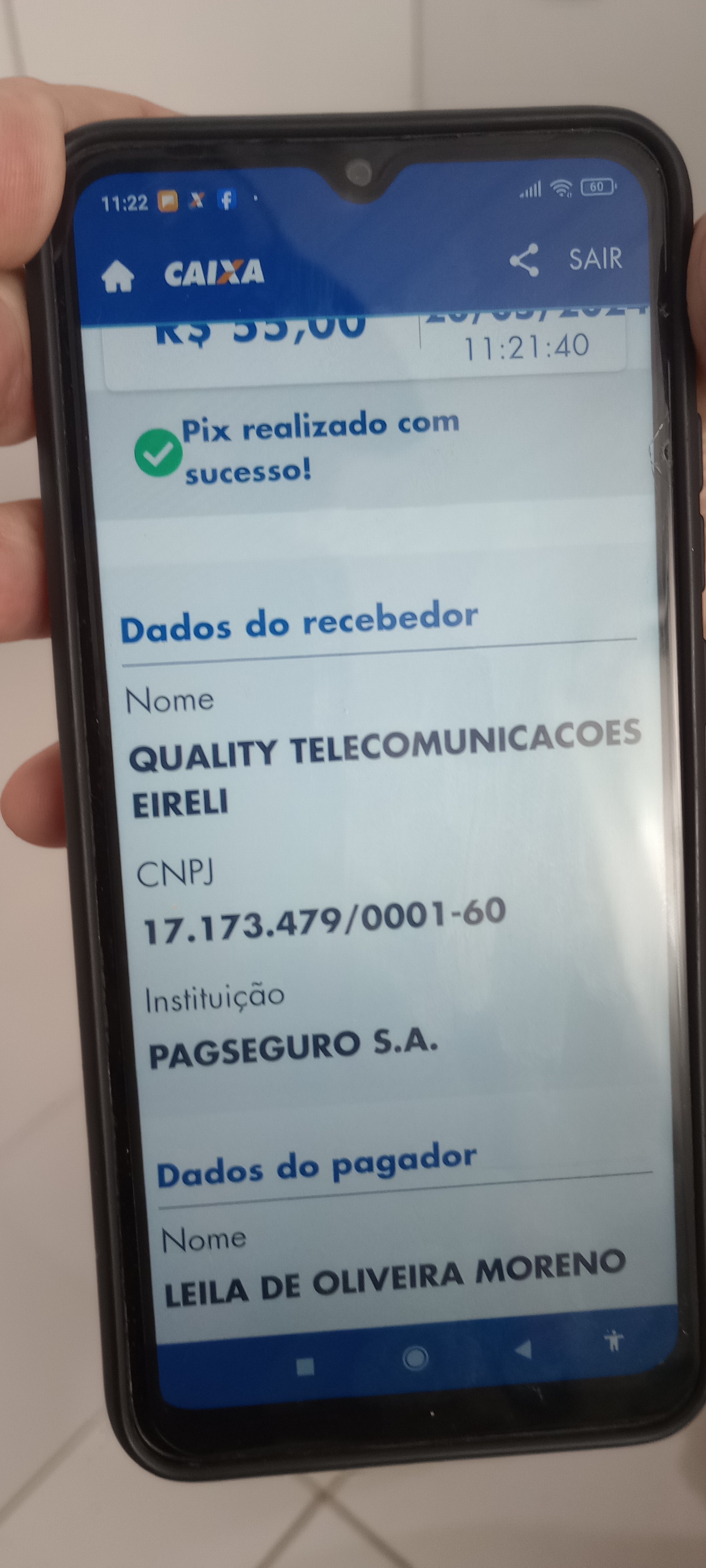Go to the Caixa home screen icon

coord(118,277)
